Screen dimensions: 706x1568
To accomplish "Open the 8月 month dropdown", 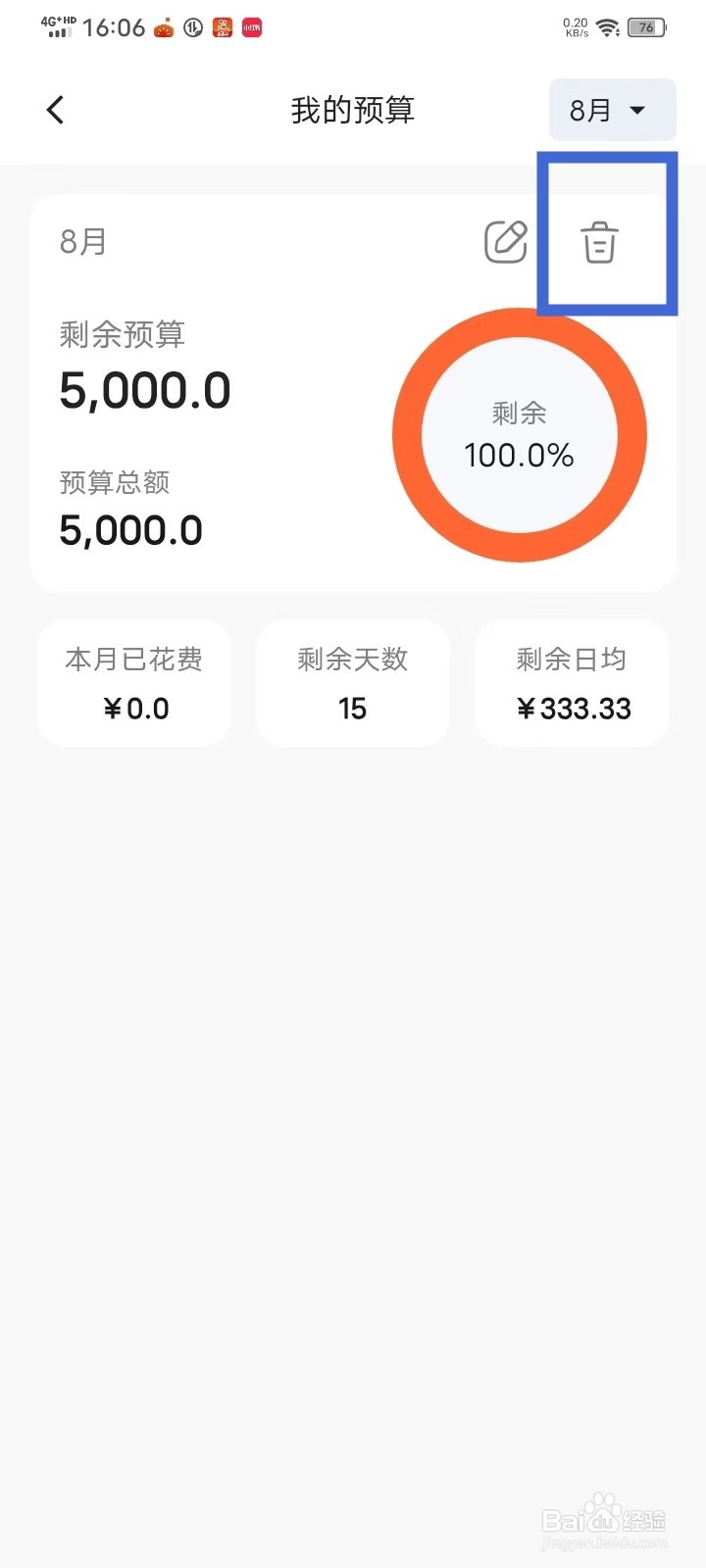I will 613,110.
